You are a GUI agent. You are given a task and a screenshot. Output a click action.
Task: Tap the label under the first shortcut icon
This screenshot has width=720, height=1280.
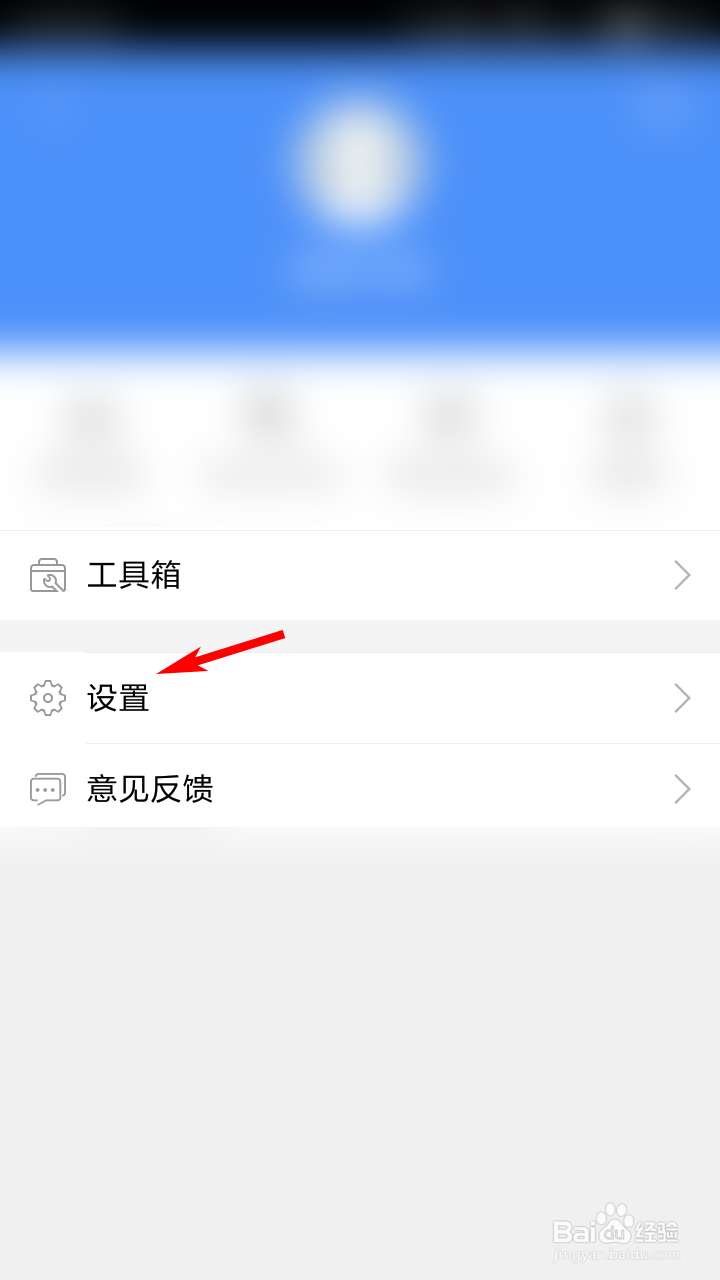(x=88, y=475)
